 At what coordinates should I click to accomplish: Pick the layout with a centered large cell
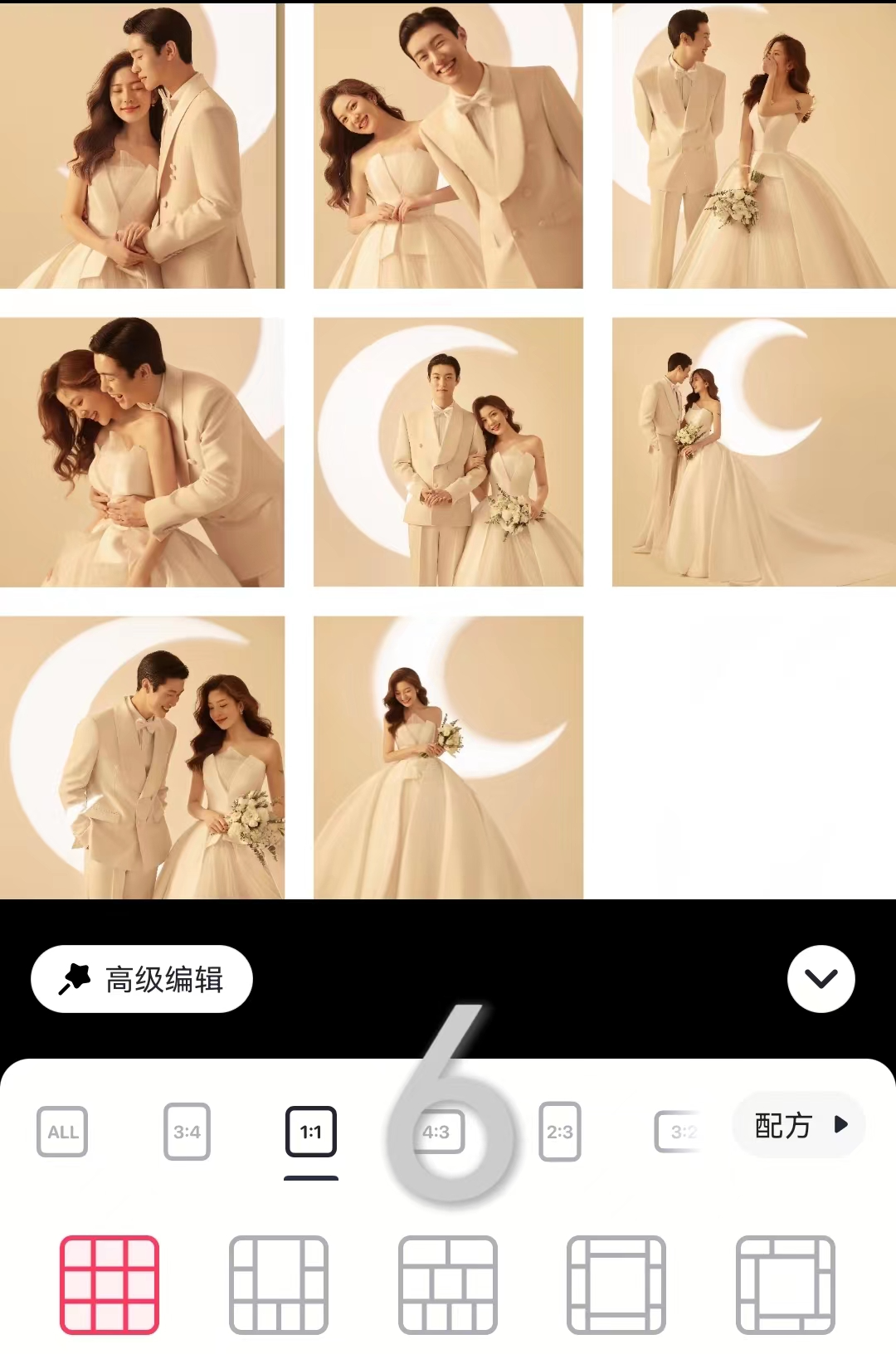click(616, 1284)
